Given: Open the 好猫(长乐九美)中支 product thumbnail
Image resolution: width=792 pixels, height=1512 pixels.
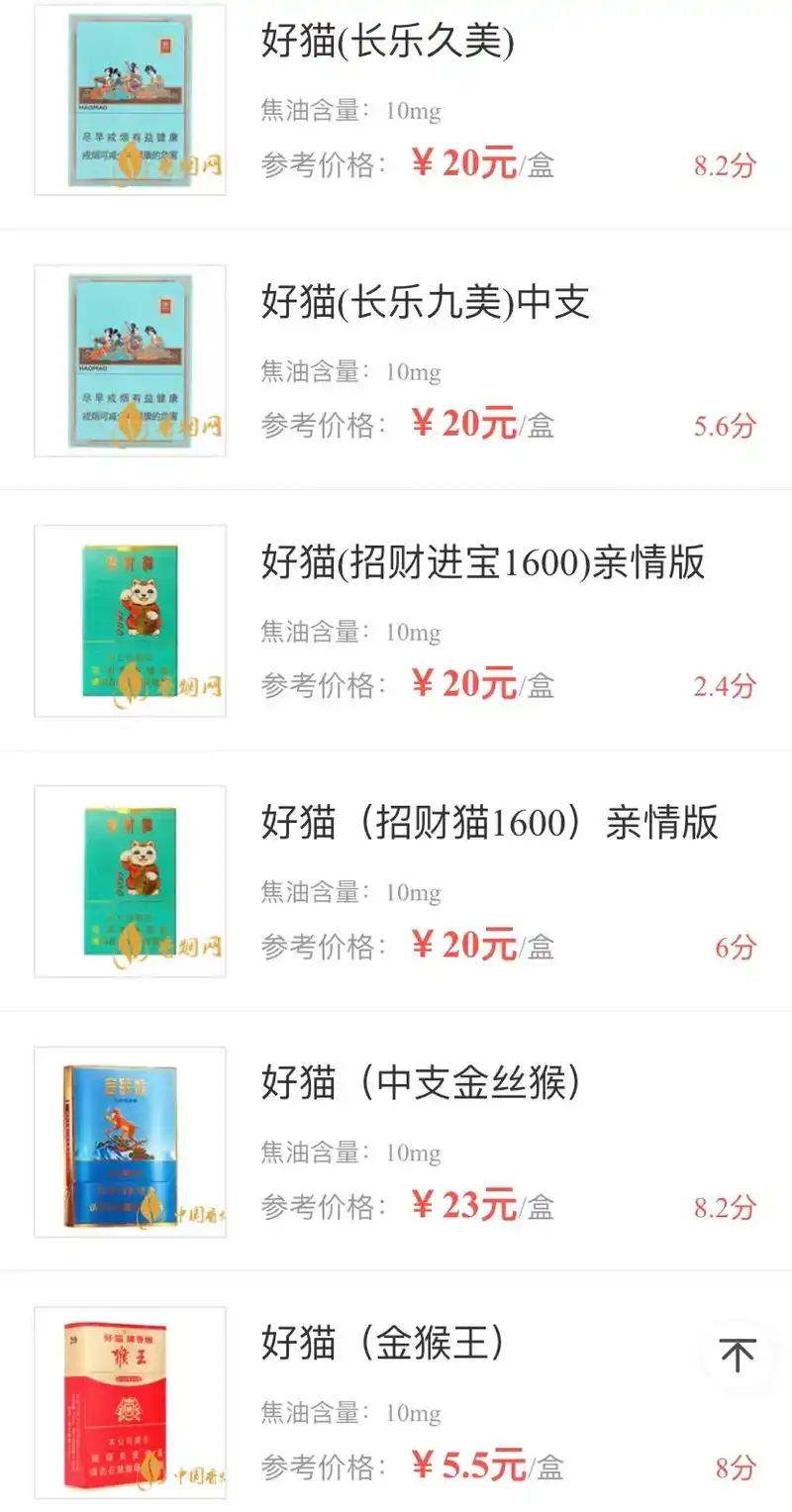Looking at the screenshot, I should coord(129,363).
